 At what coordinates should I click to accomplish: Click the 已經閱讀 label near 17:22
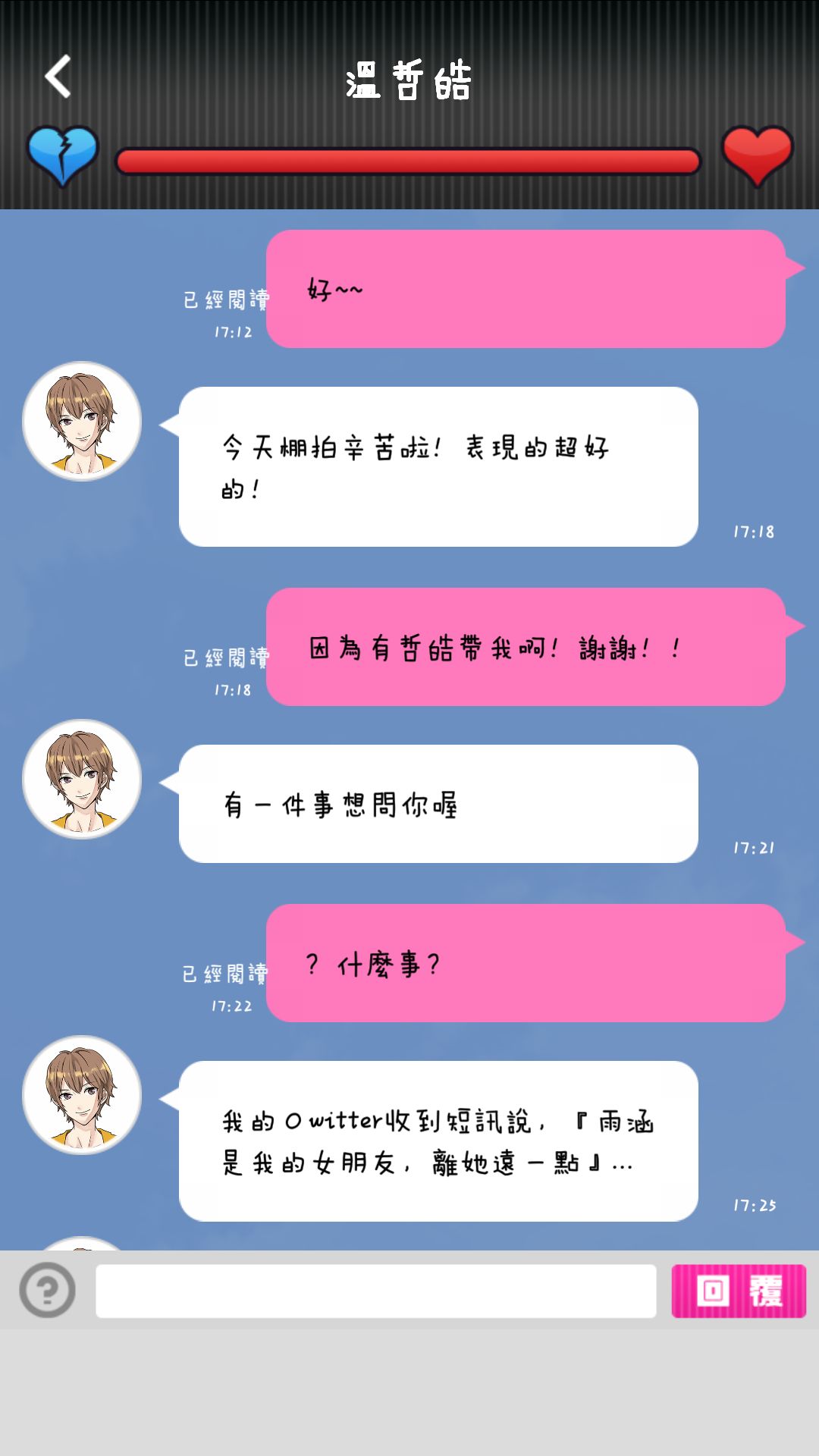pos(227,973)
